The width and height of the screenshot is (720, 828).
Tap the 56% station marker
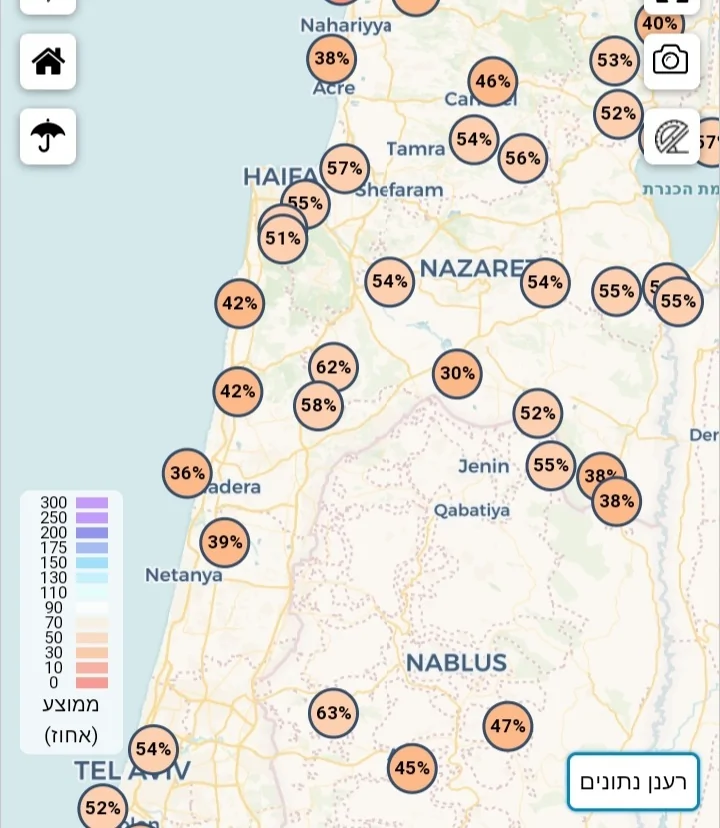click(523, 158)
